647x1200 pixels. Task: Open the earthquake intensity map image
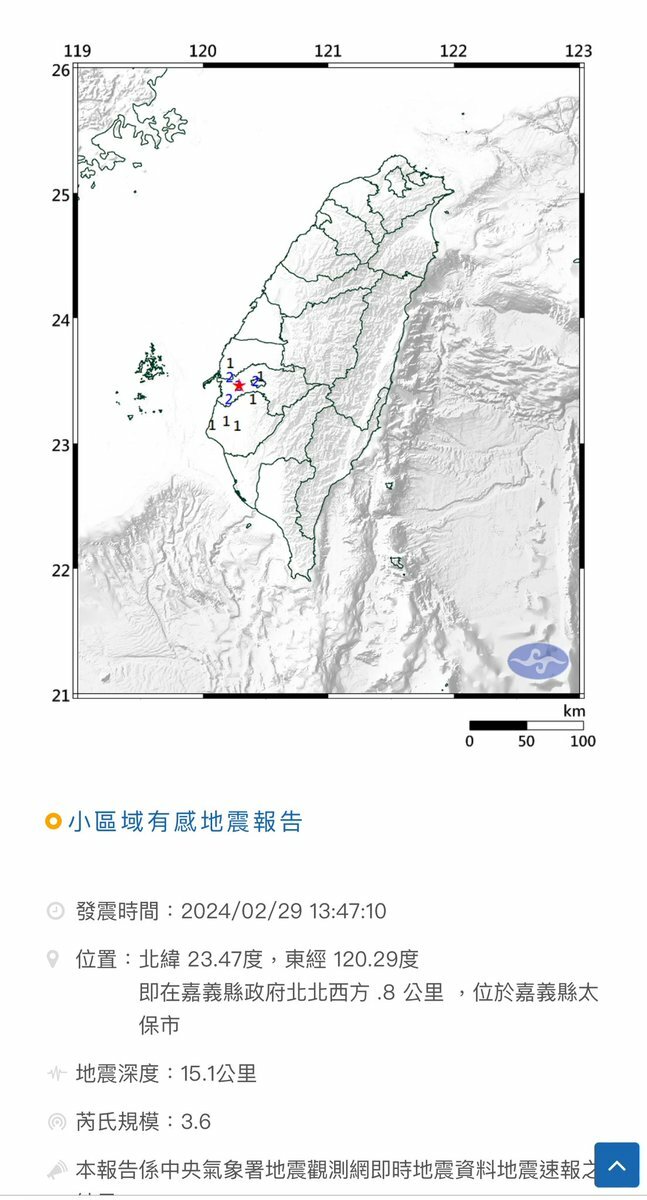tap(328, 382)
